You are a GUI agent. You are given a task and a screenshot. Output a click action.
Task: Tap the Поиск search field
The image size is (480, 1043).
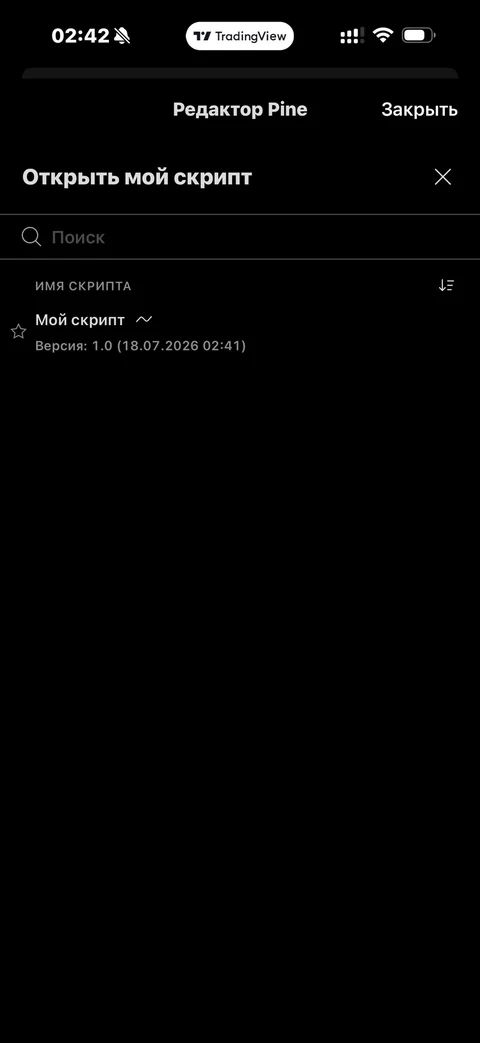(240, 237)
